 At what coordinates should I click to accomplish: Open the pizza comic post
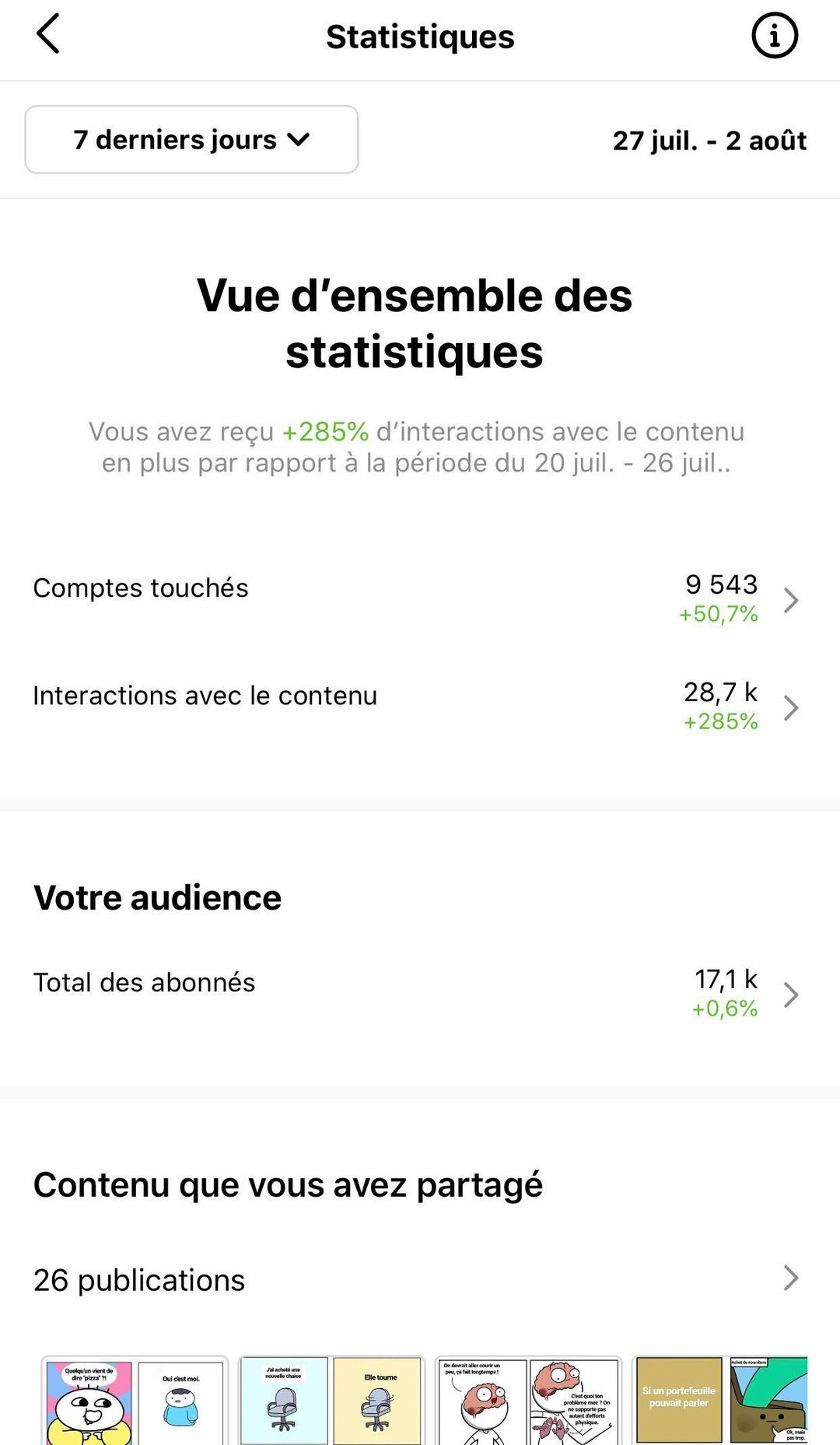coord(135,1401)
